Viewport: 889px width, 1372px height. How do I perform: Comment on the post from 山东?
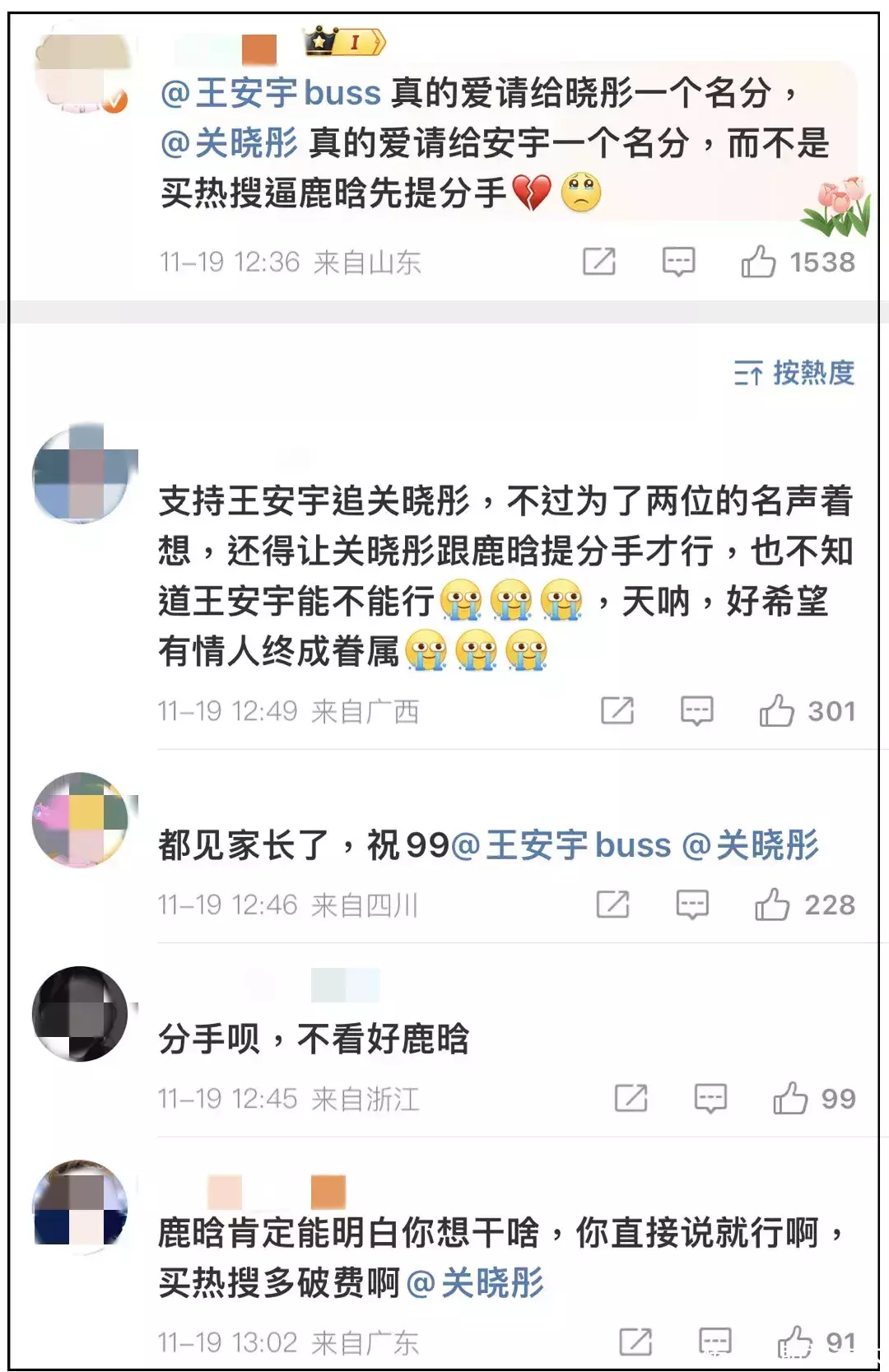click(679, 262)
